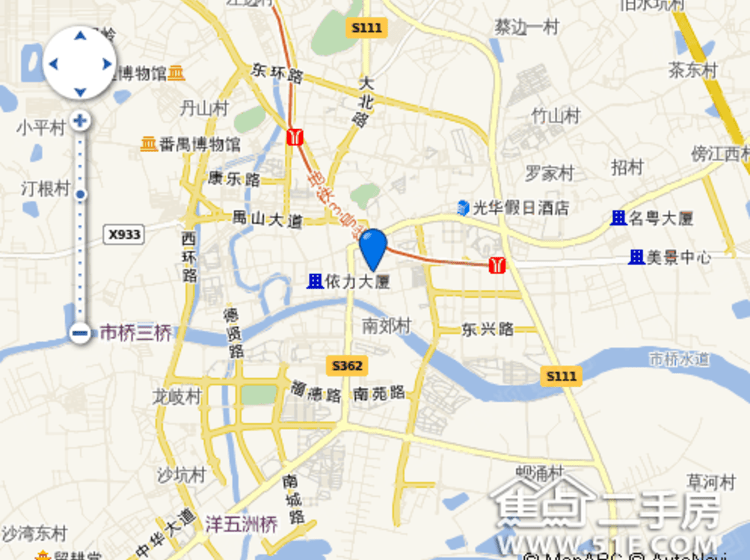Tap the zoom level slider handle
The image size is (750, 560).
(x=80, y=195)
